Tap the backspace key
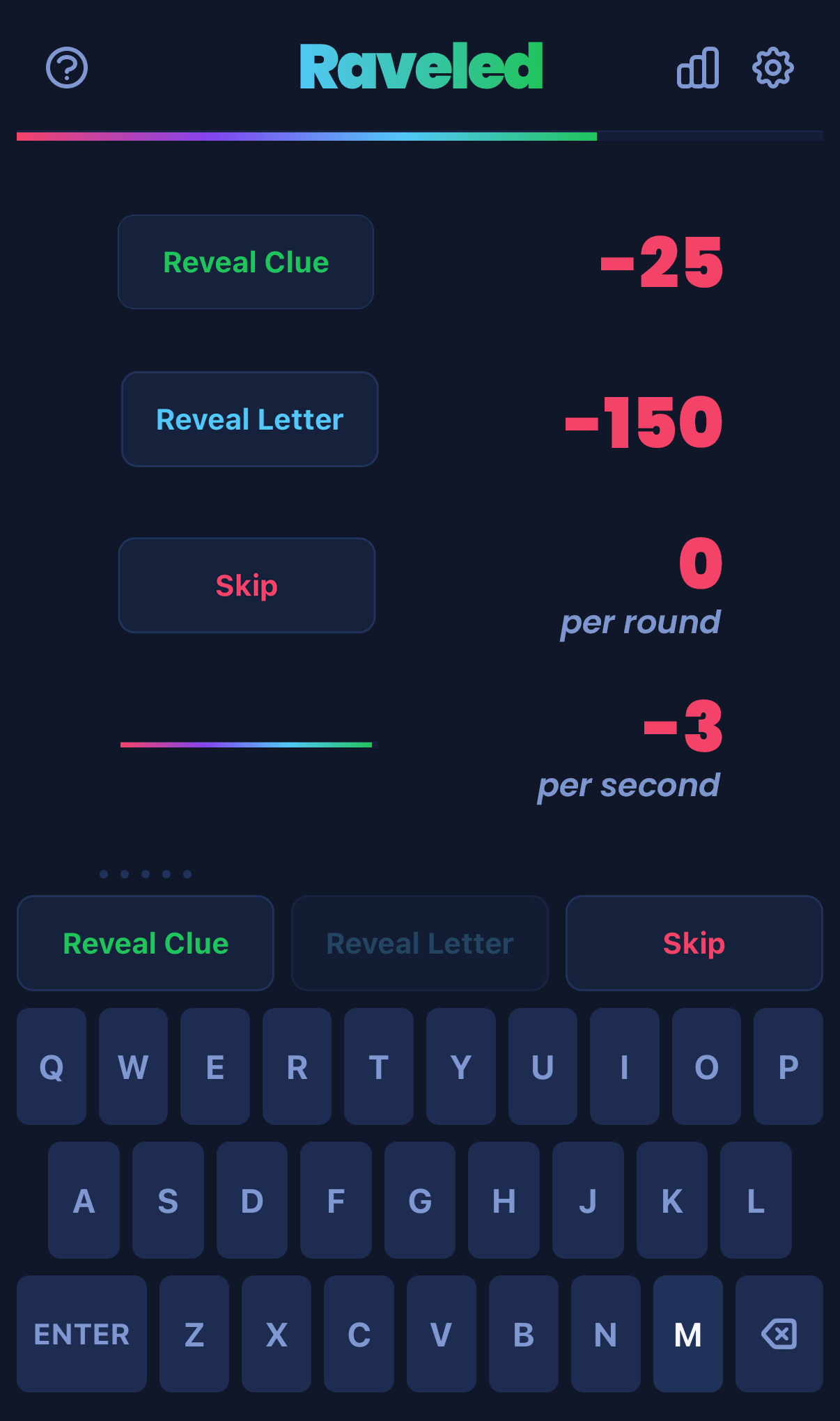 [779, 1334]
